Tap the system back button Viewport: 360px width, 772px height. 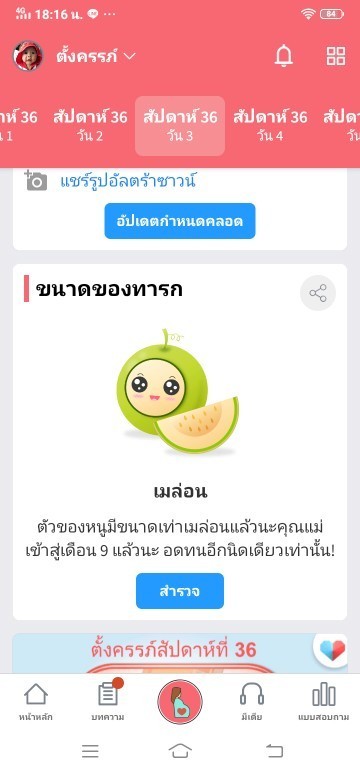[x=274, y=751]
